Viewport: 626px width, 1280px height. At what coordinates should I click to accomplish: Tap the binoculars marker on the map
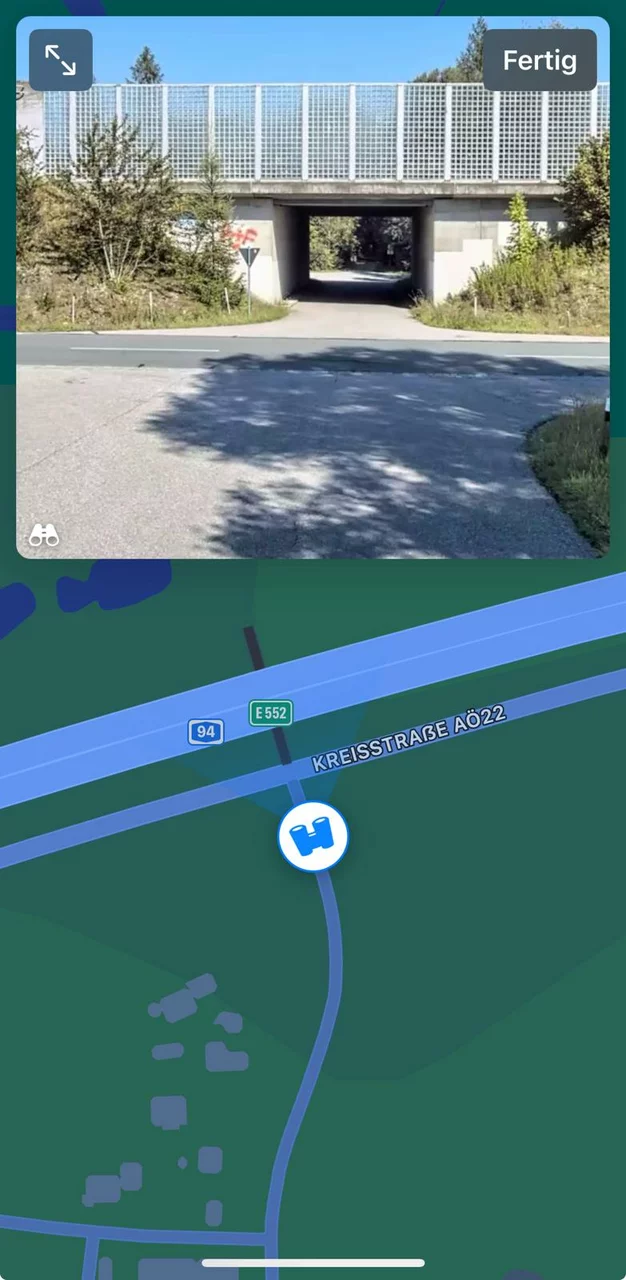tap(313, 836)
